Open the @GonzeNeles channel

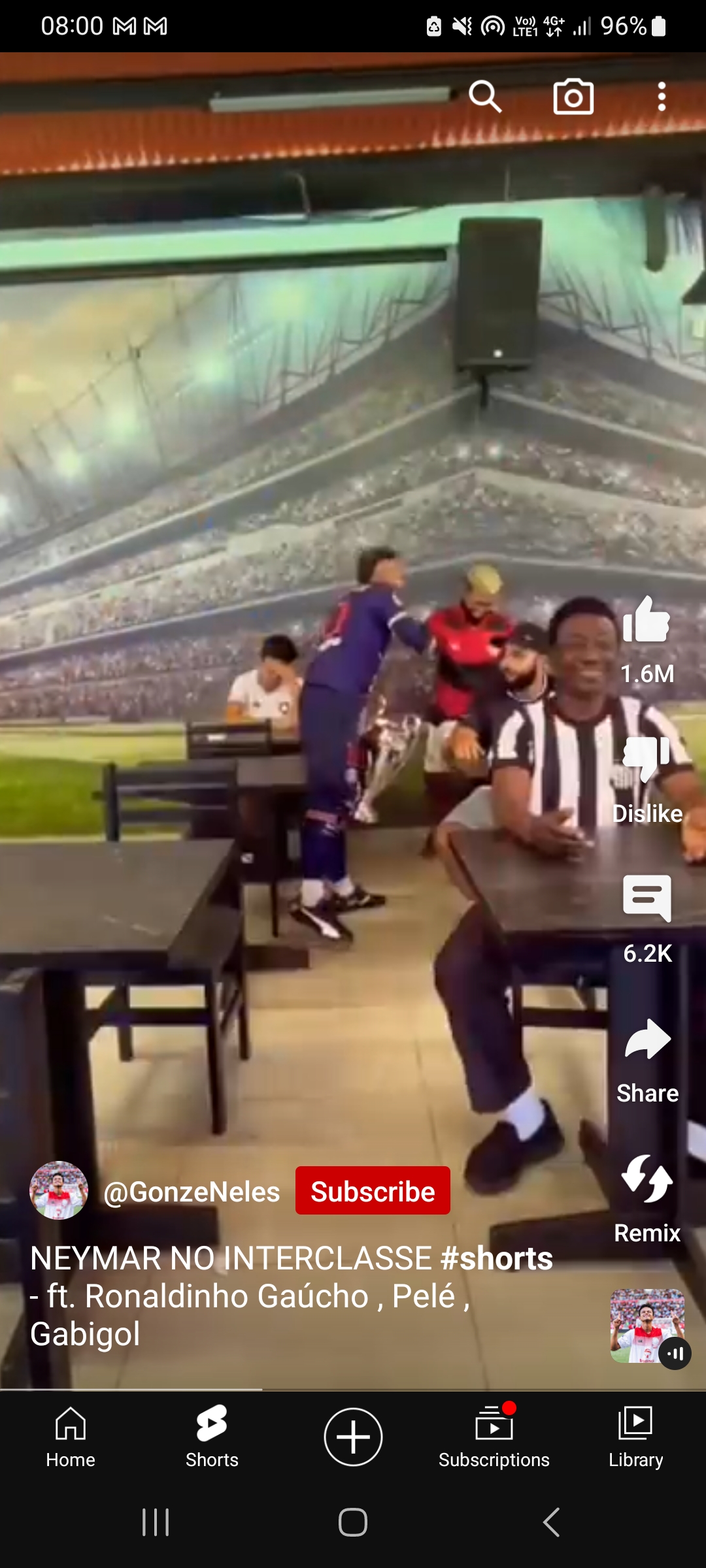tap(192, 1192)
